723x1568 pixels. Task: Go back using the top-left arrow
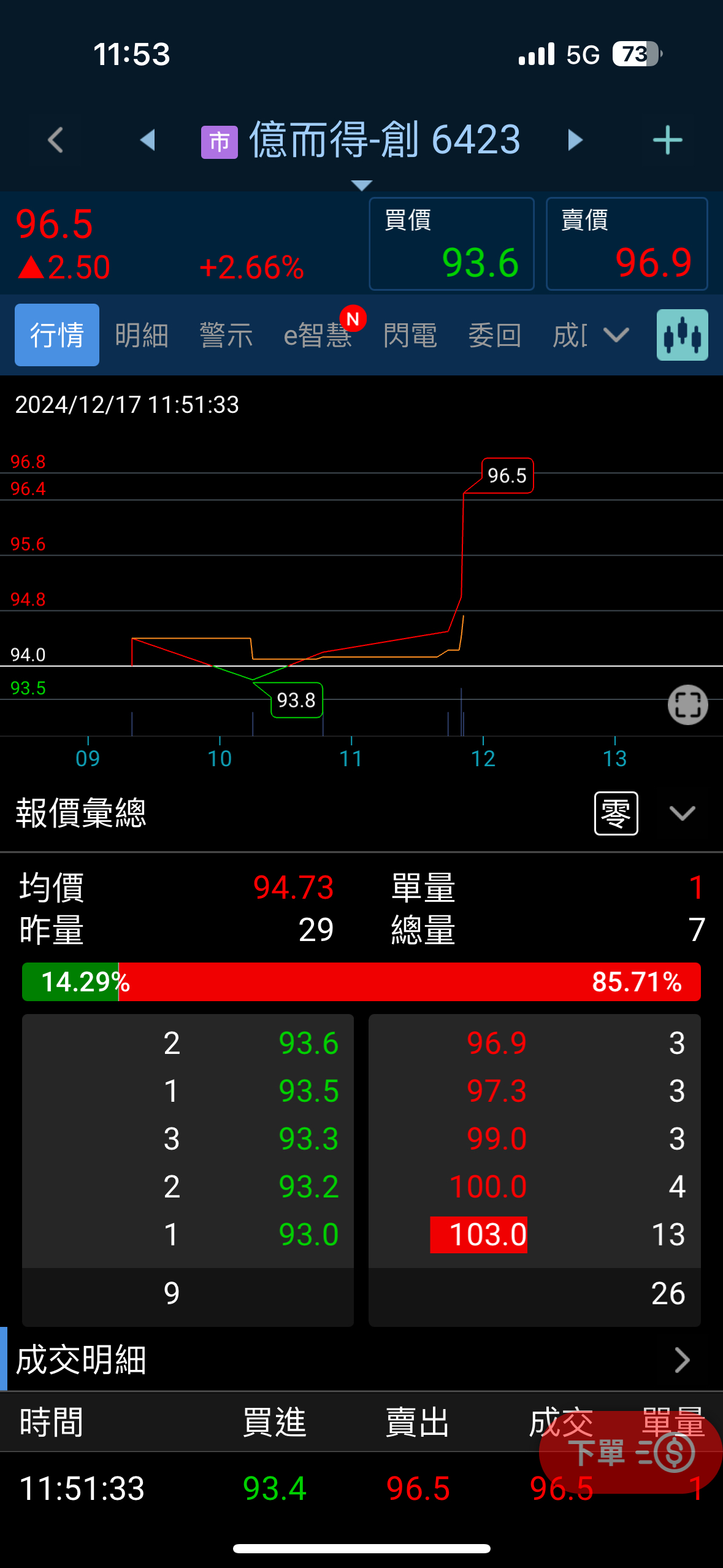click(x=56, y=140)
